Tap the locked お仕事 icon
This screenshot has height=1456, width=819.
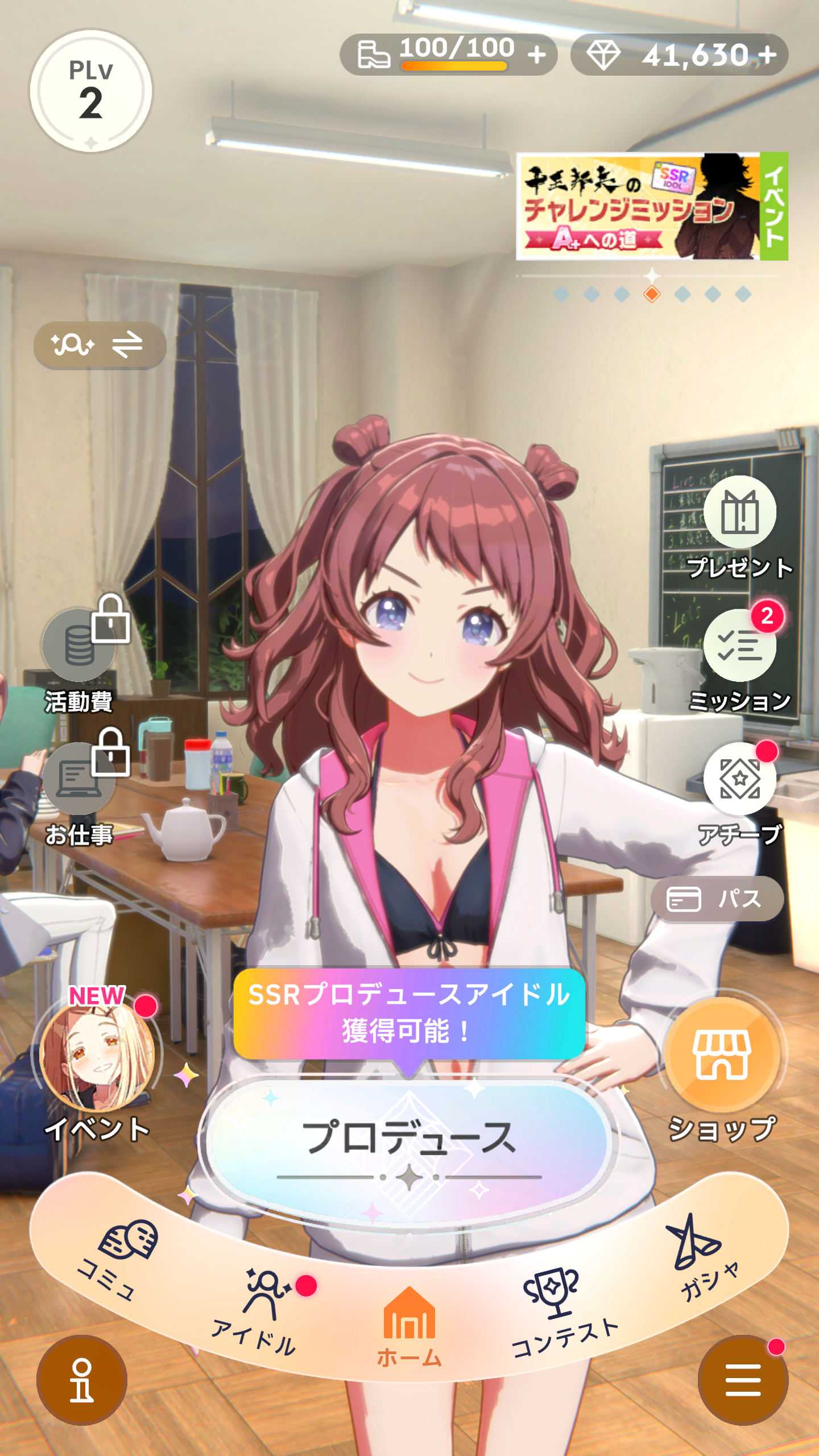pyautogui.click(x=80, y=779)
